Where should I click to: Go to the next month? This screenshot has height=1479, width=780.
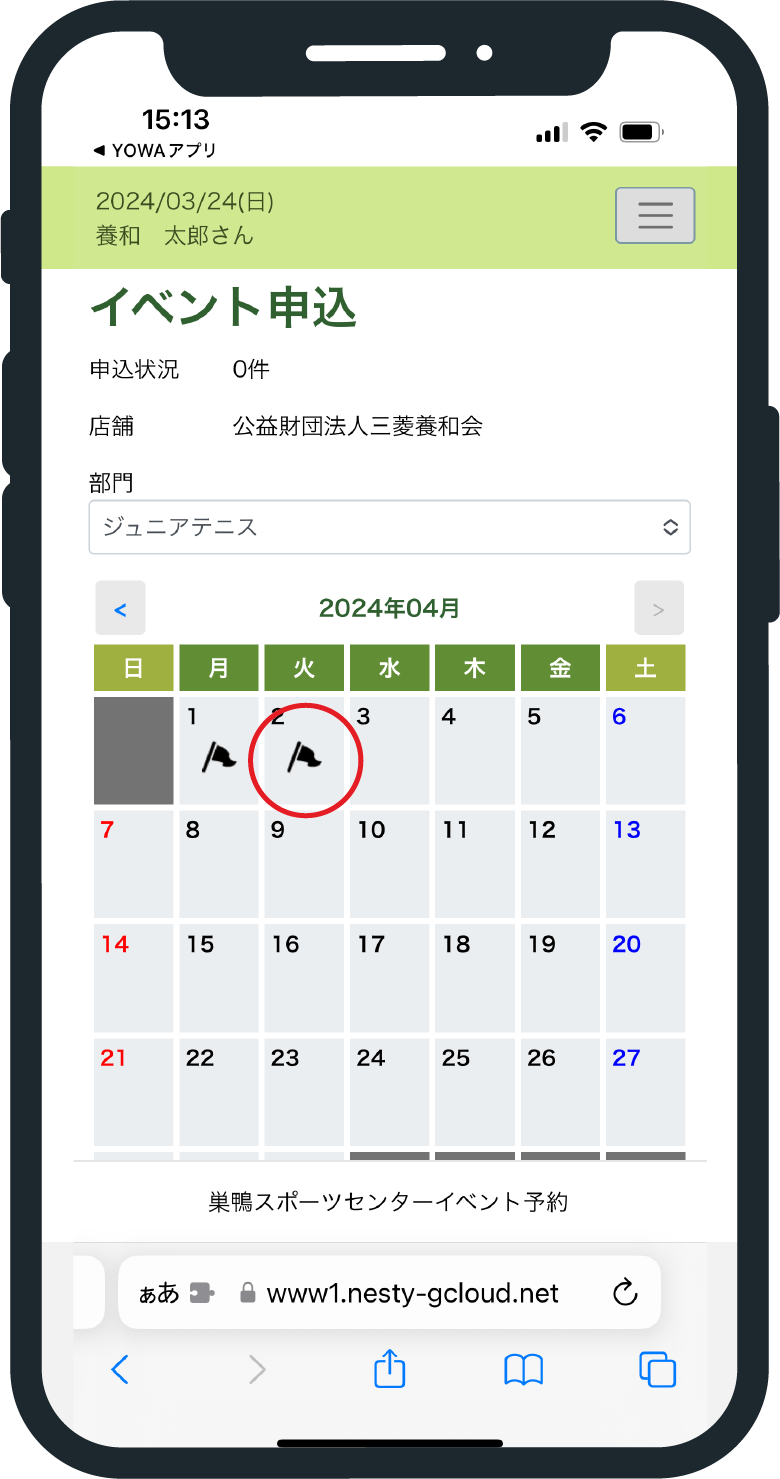pyautogui.click(x=658, y=608)
